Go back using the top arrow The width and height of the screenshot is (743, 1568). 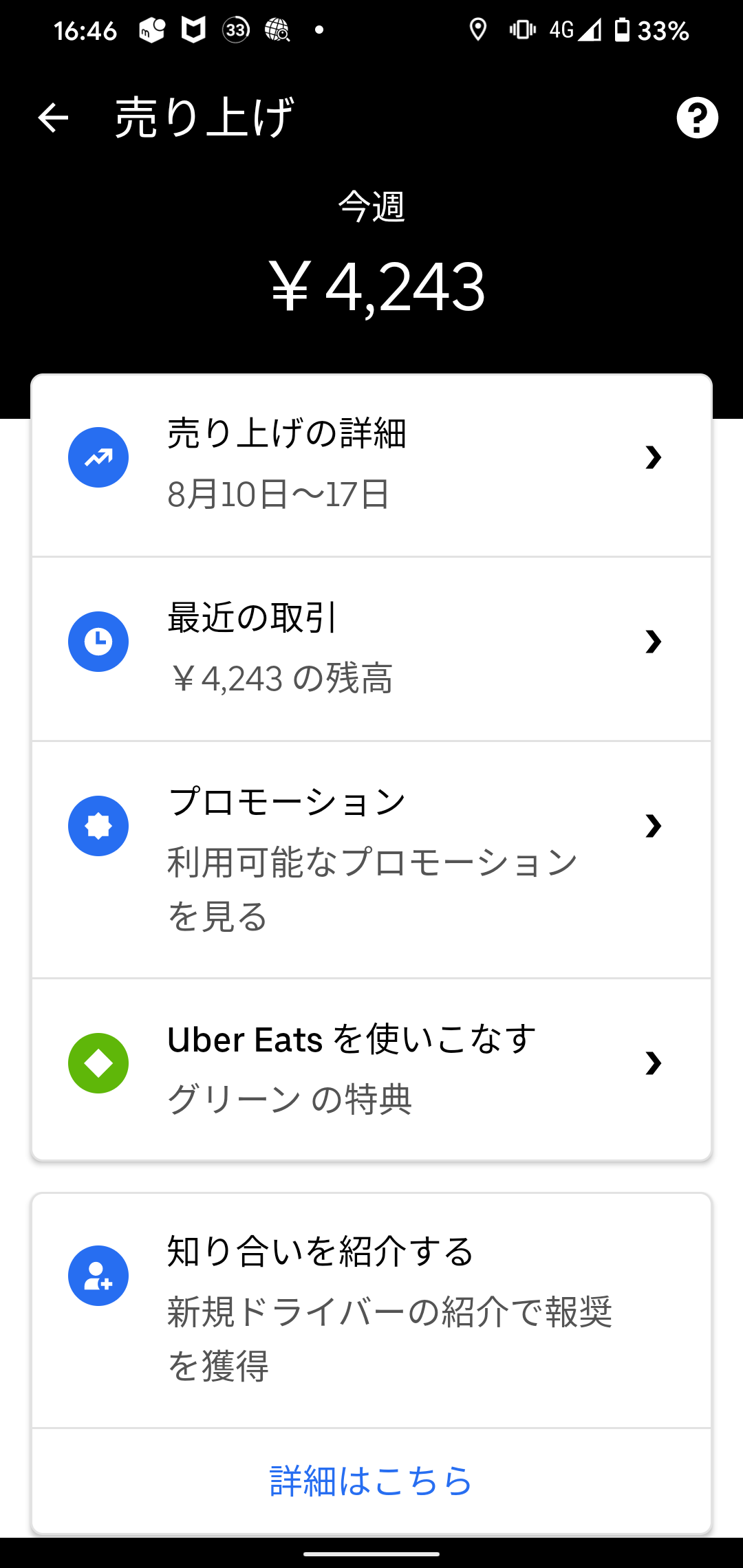53,118
